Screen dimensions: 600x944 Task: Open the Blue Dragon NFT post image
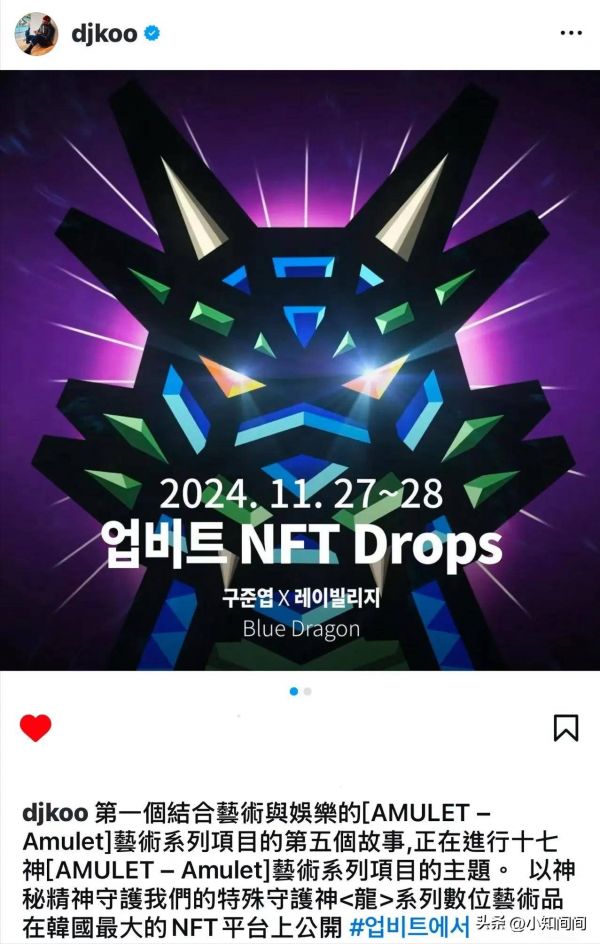(300, 370)
